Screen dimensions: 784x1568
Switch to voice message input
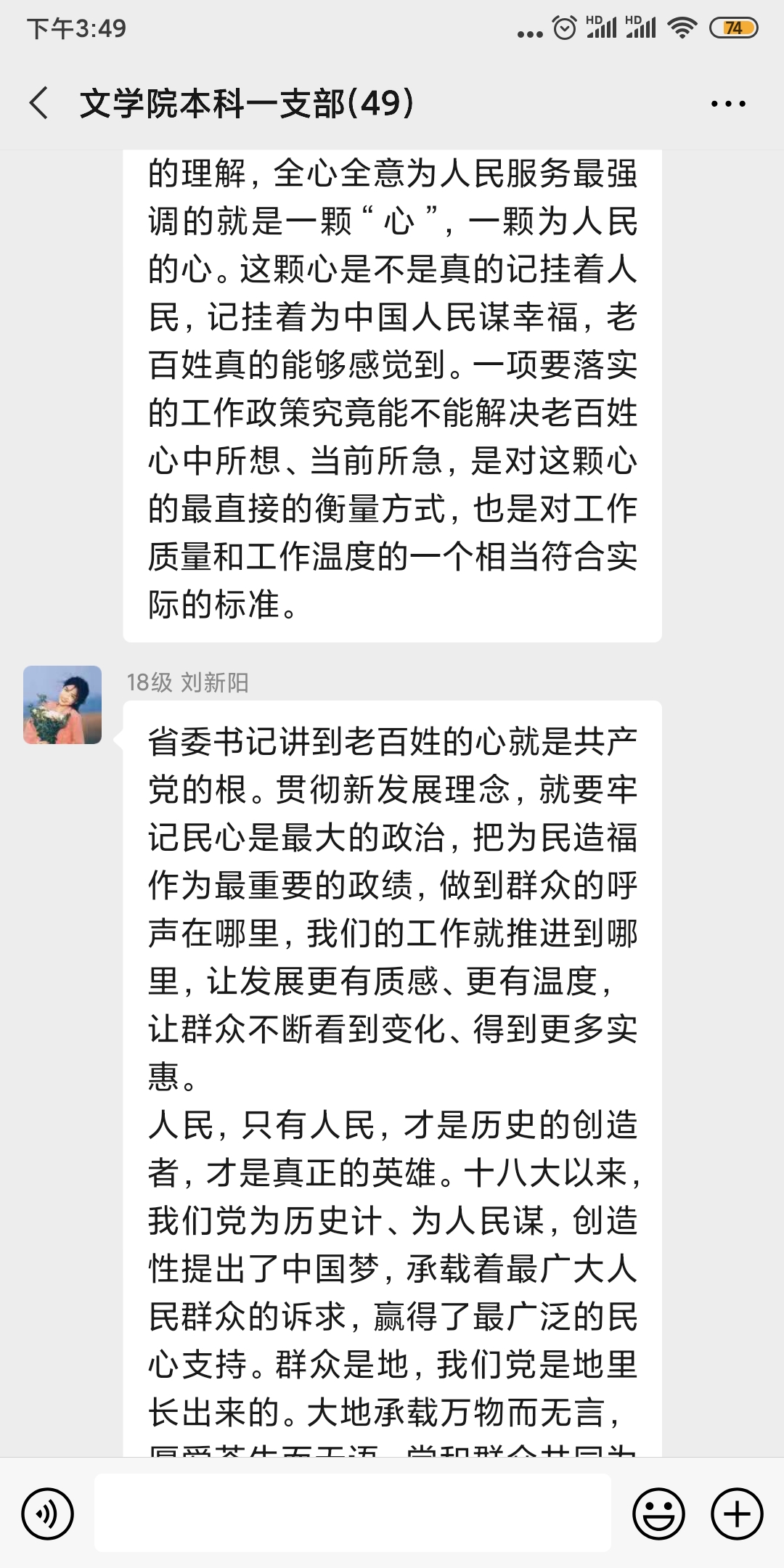point(47,1514)
